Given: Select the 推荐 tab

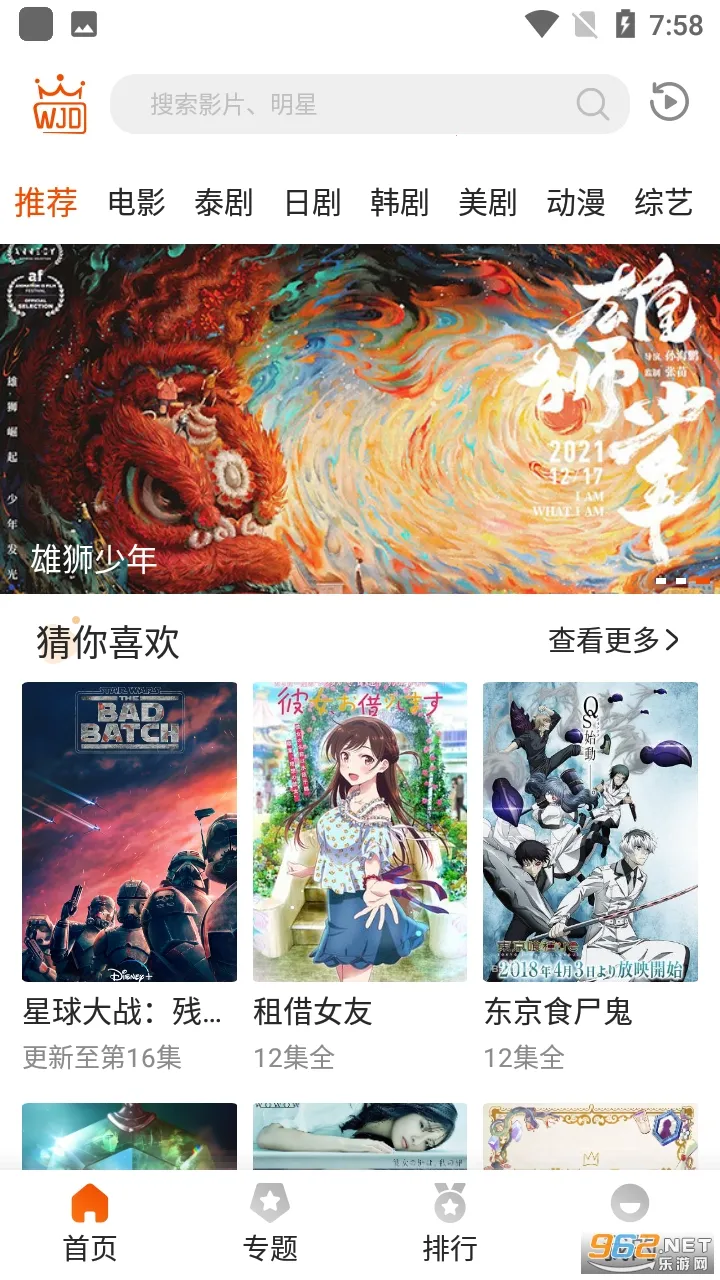Looking at the screenshot, I should click(x=46, y=203).
